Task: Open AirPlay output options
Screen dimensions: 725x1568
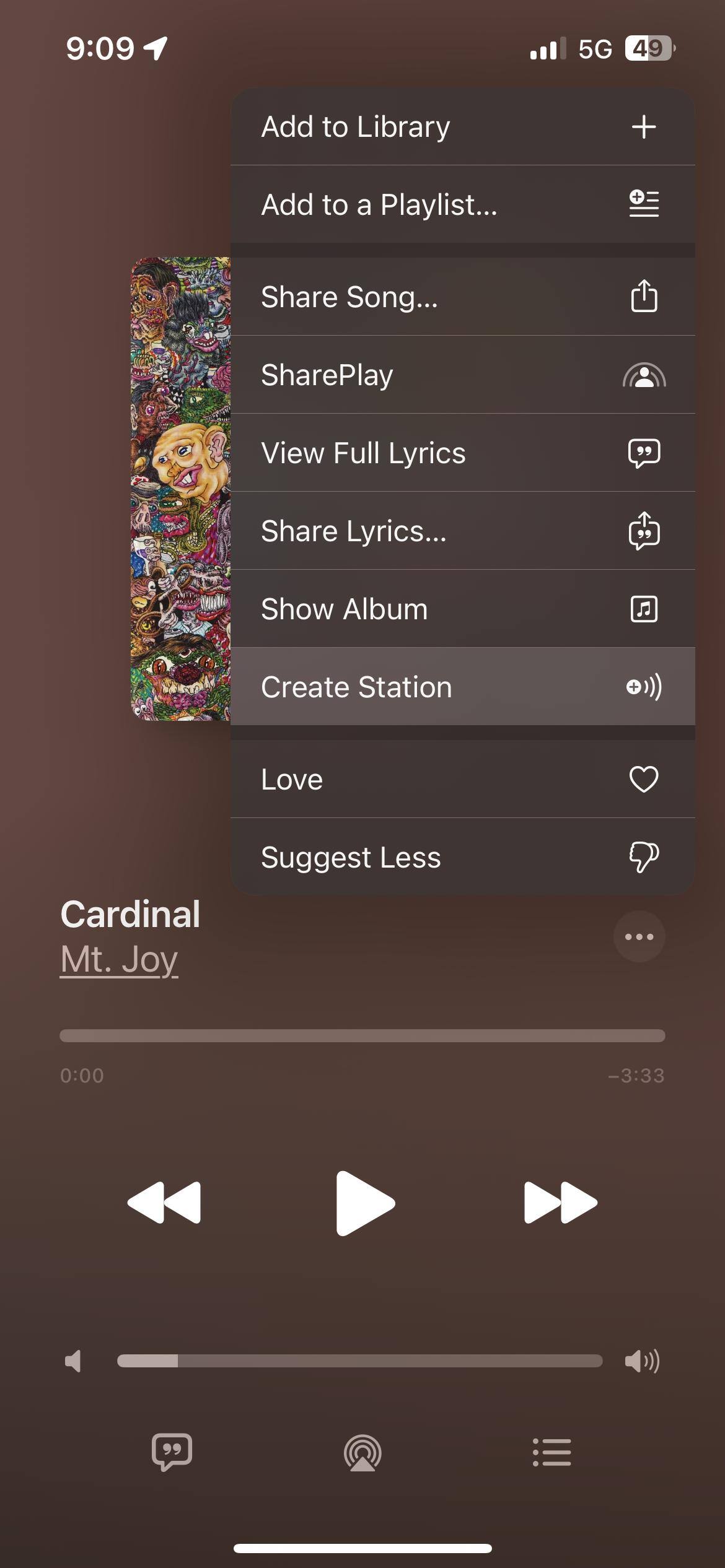Action: (x=362, y=1452)
